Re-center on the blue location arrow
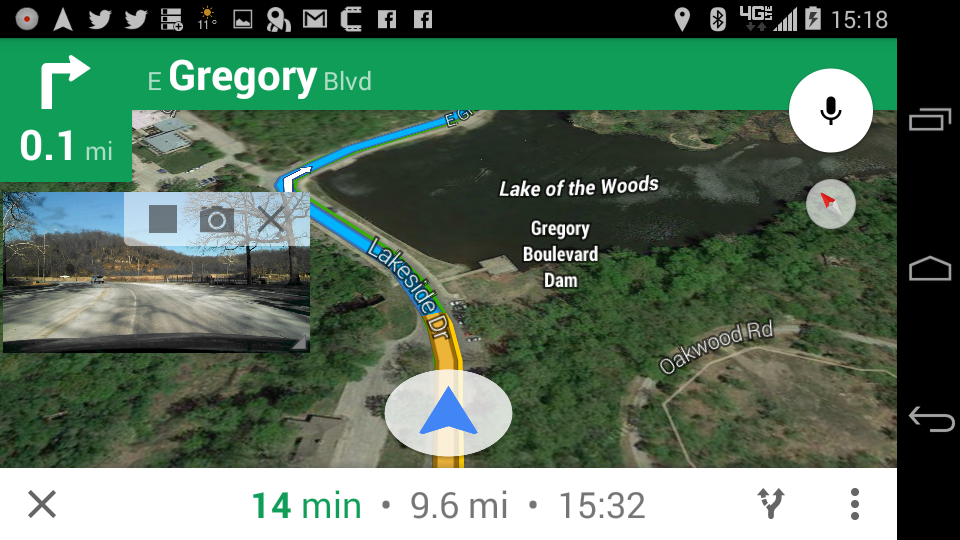The width and height of the screenshot is (960, 540). click(448, 412)
